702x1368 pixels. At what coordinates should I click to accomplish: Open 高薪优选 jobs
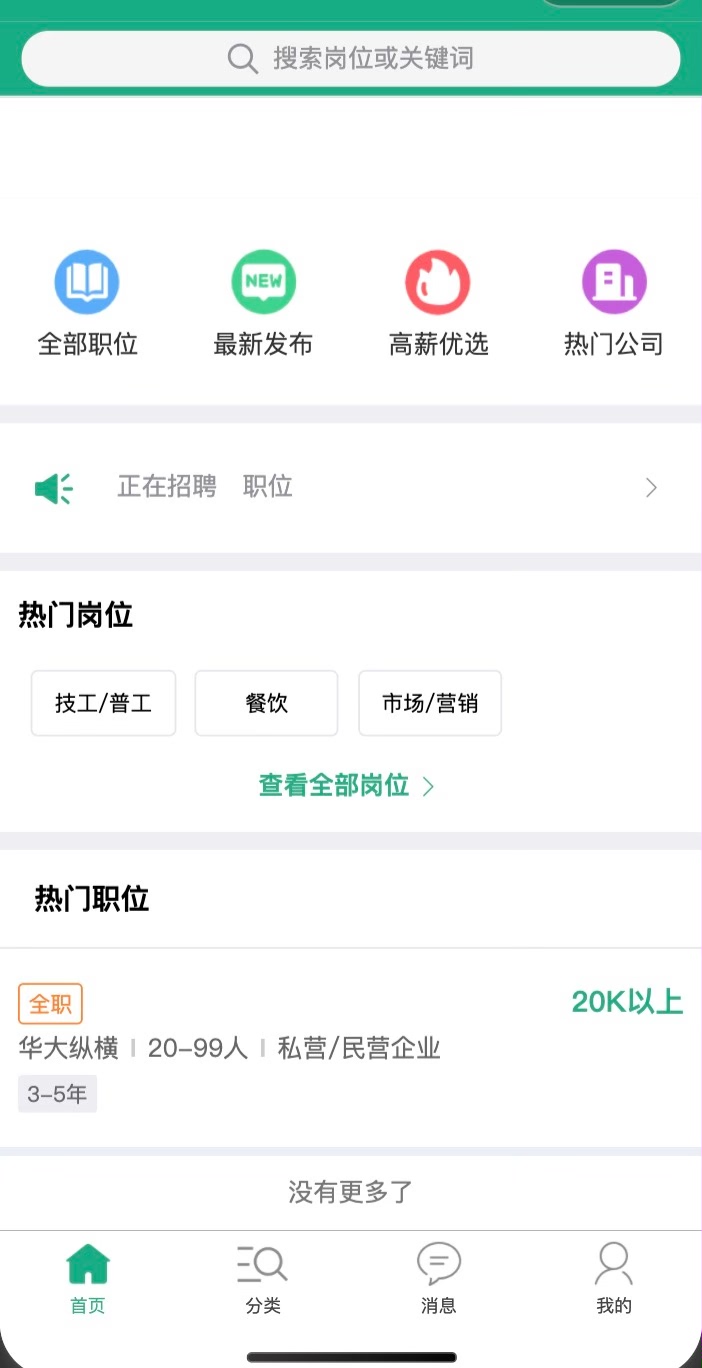pos(438,303)
